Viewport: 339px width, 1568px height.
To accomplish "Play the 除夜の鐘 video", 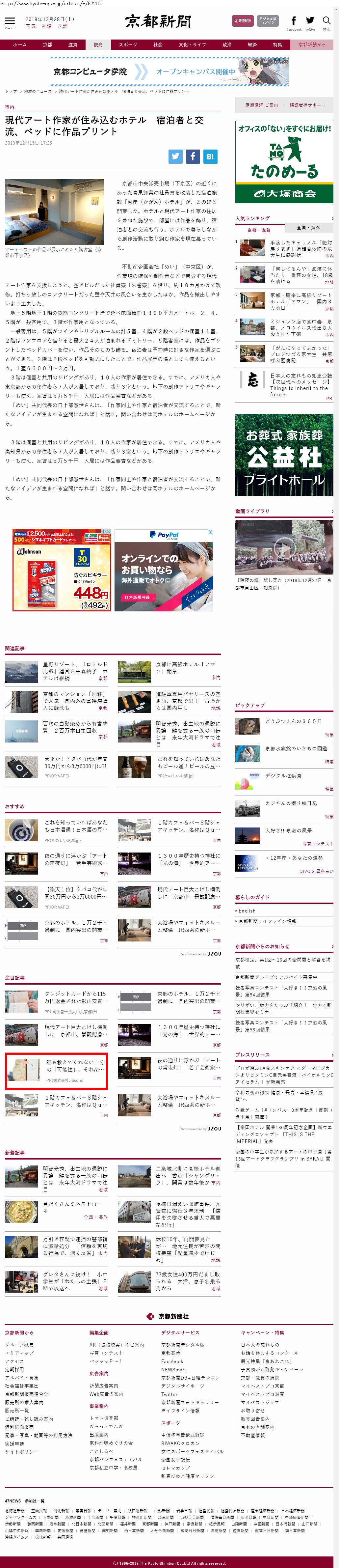I will [284, 546].
